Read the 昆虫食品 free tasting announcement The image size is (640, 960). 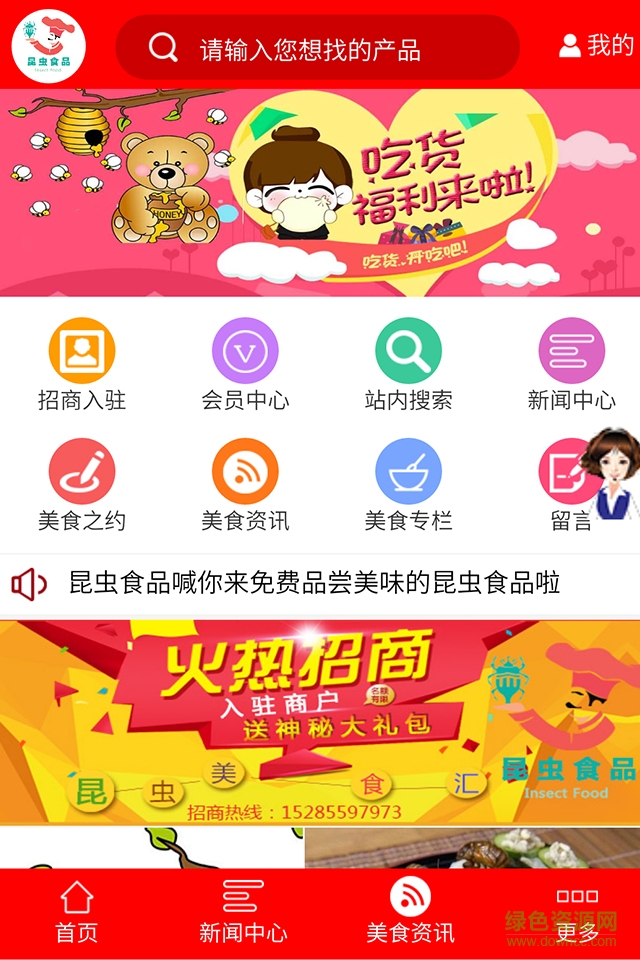point(314,583)
